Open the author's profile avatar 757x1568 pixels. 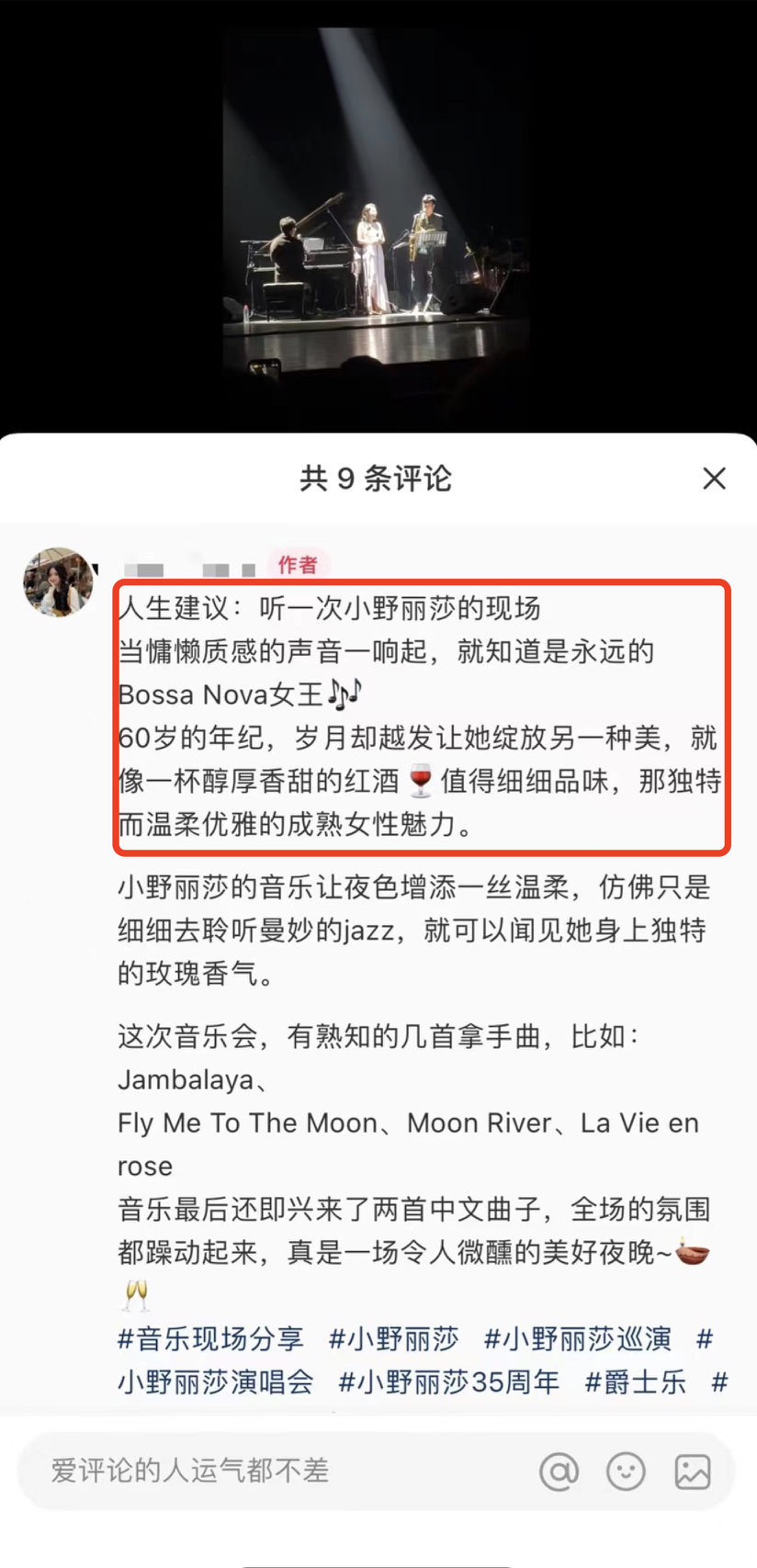coord(59,582)
